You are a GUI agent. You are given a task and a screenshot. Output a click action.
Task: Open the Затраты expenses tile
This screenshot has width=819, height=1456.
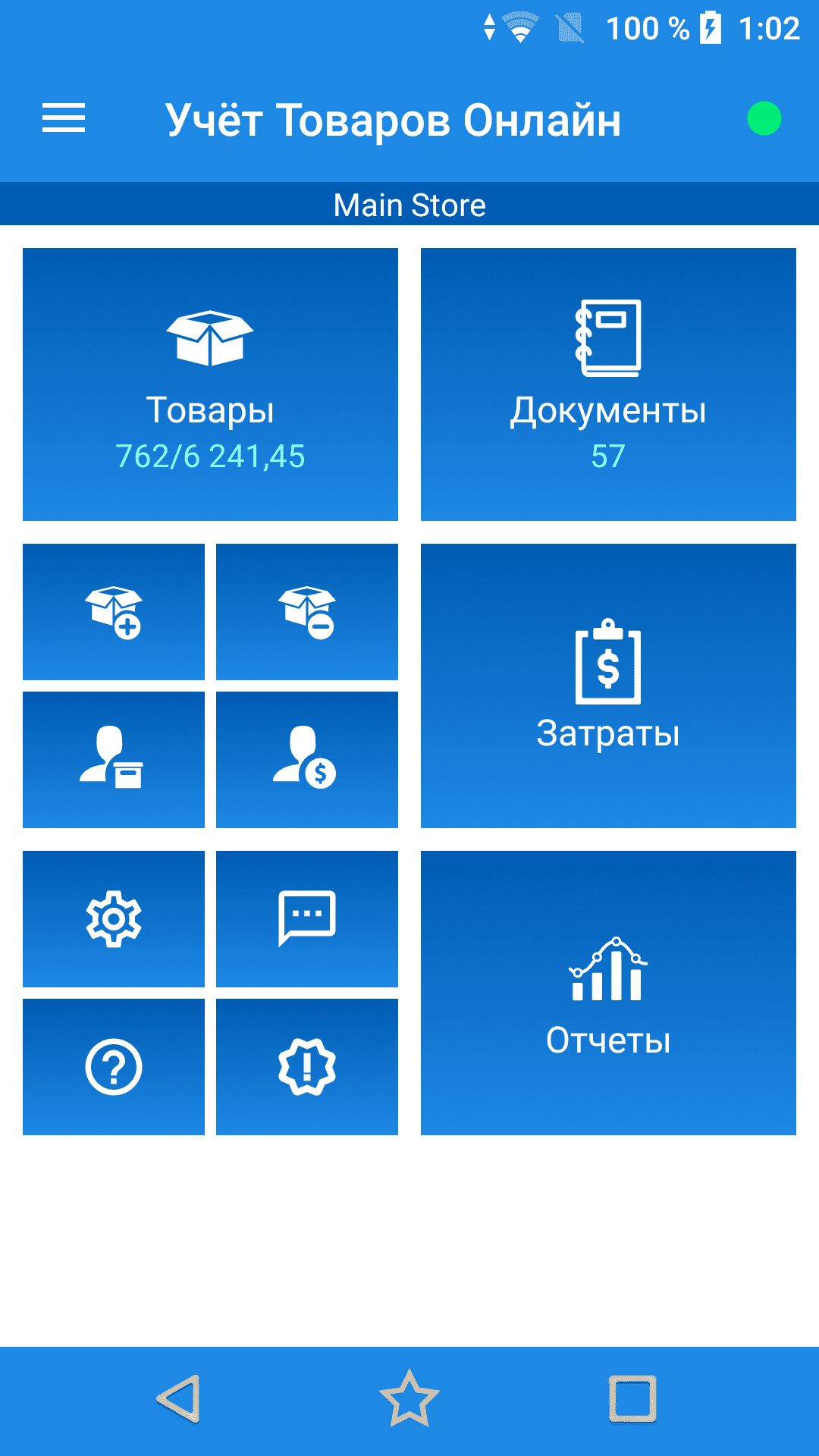tap(608, 686)
